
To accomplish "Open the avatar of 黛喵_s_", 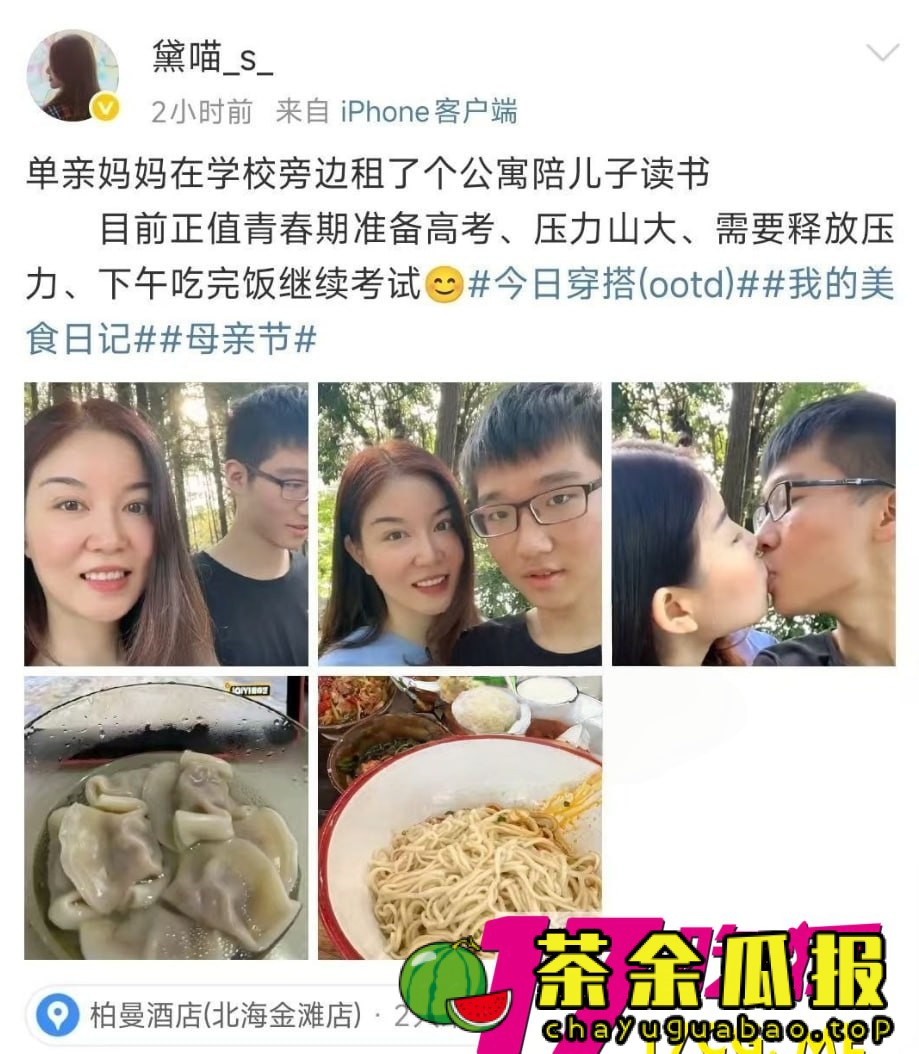I will 72,76.
